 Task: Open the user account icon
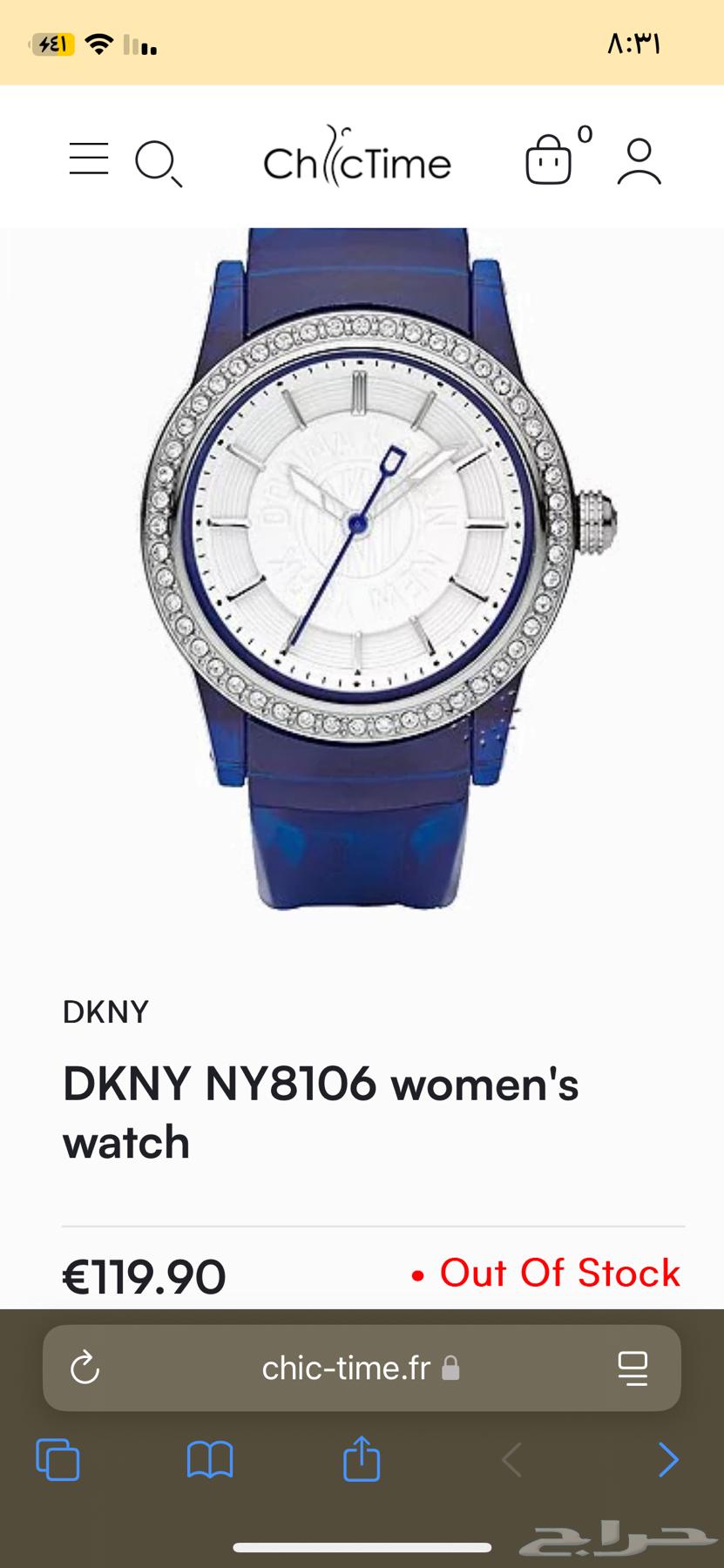click(x=639, y=161)
